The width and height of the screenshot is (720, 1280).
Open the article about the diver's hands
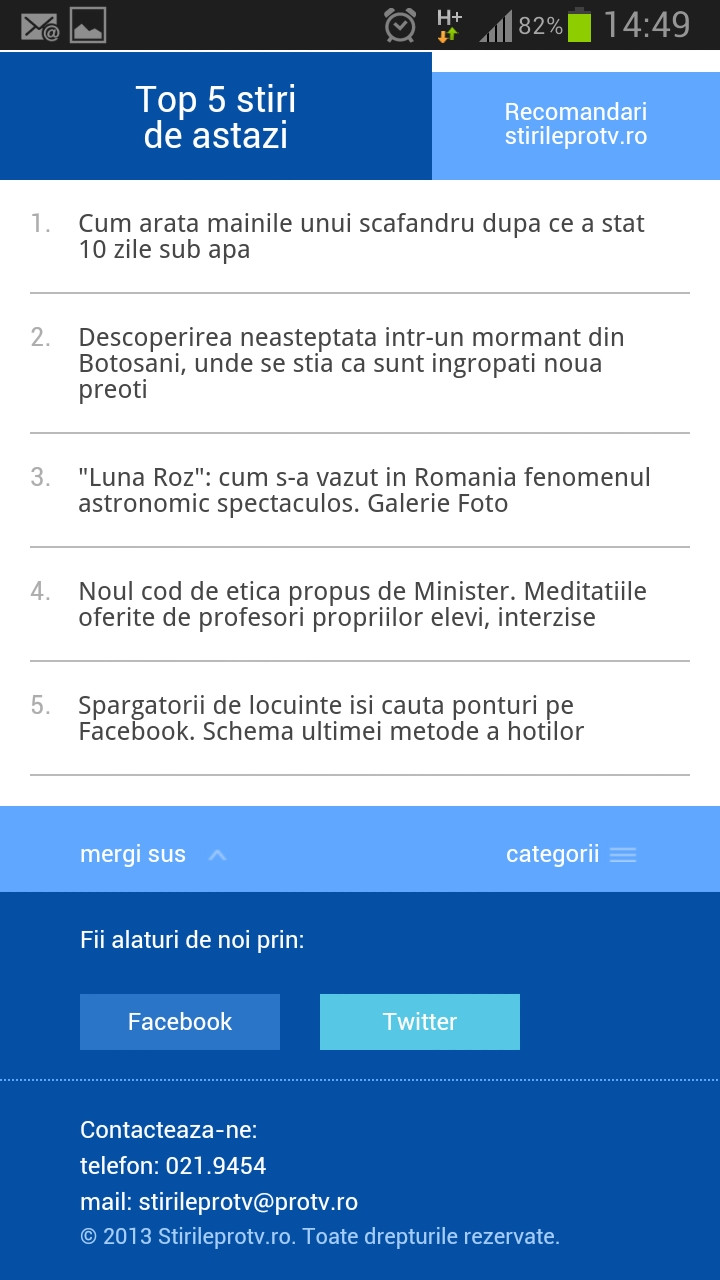coord(361,237)
